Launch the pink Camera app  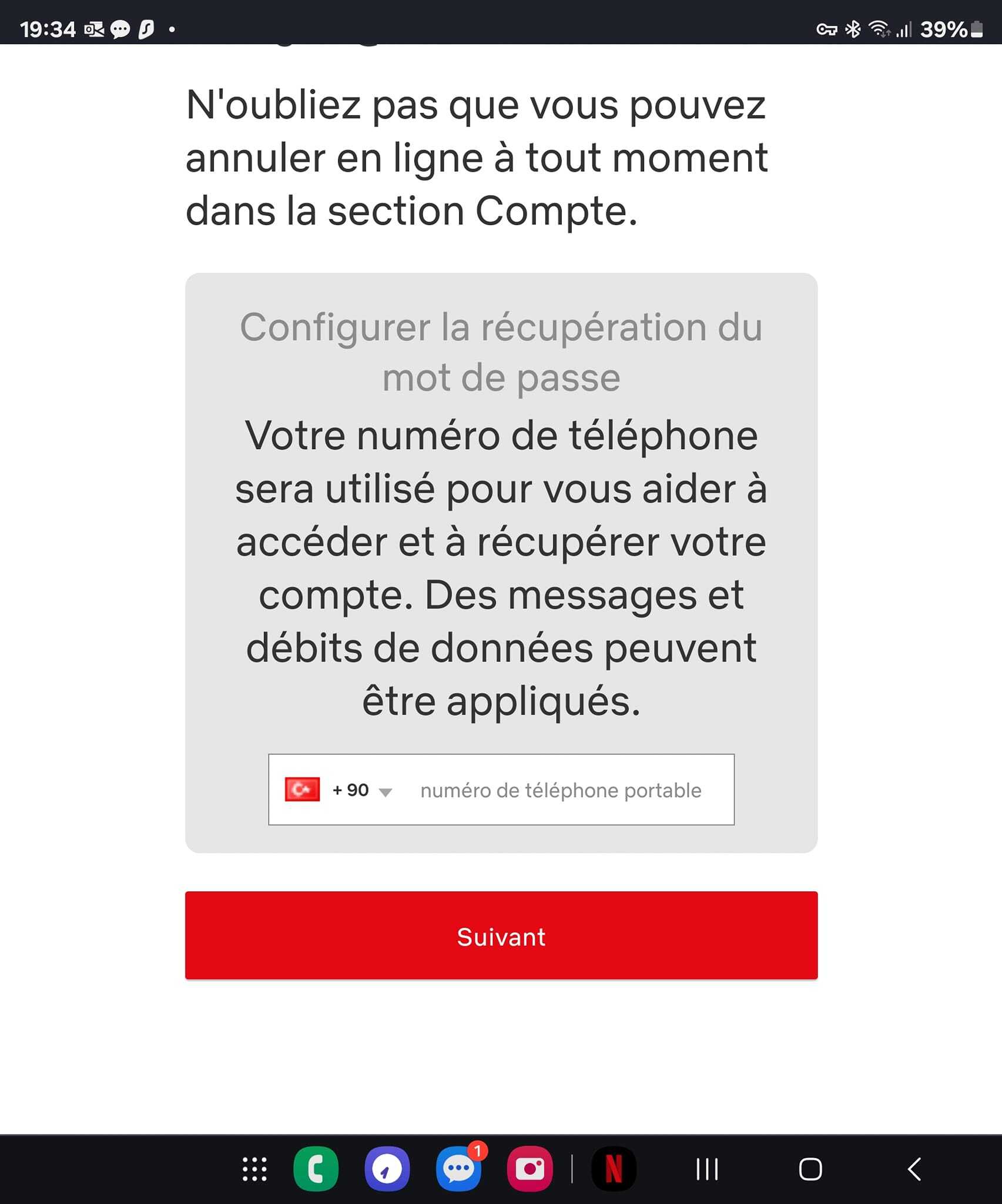coord(530,1169)
